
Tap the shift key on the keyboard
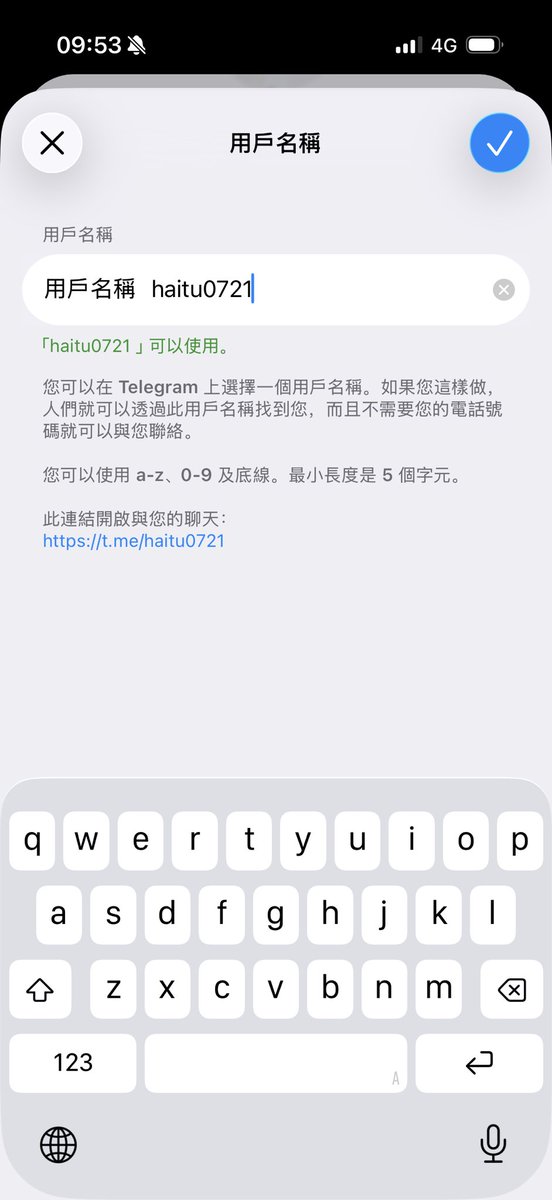tap(40, 989)
